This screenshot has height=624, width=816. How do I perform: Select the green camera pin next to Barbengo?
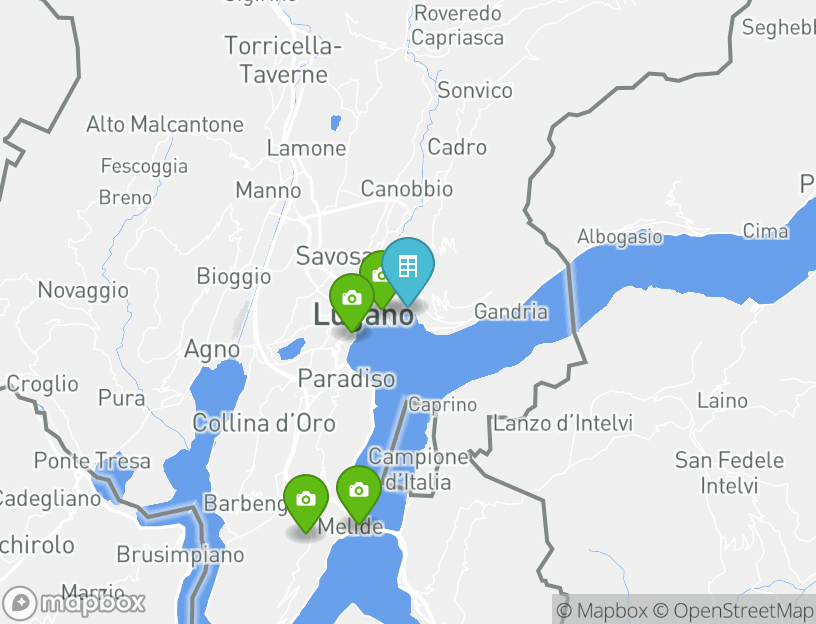point(306,499)
